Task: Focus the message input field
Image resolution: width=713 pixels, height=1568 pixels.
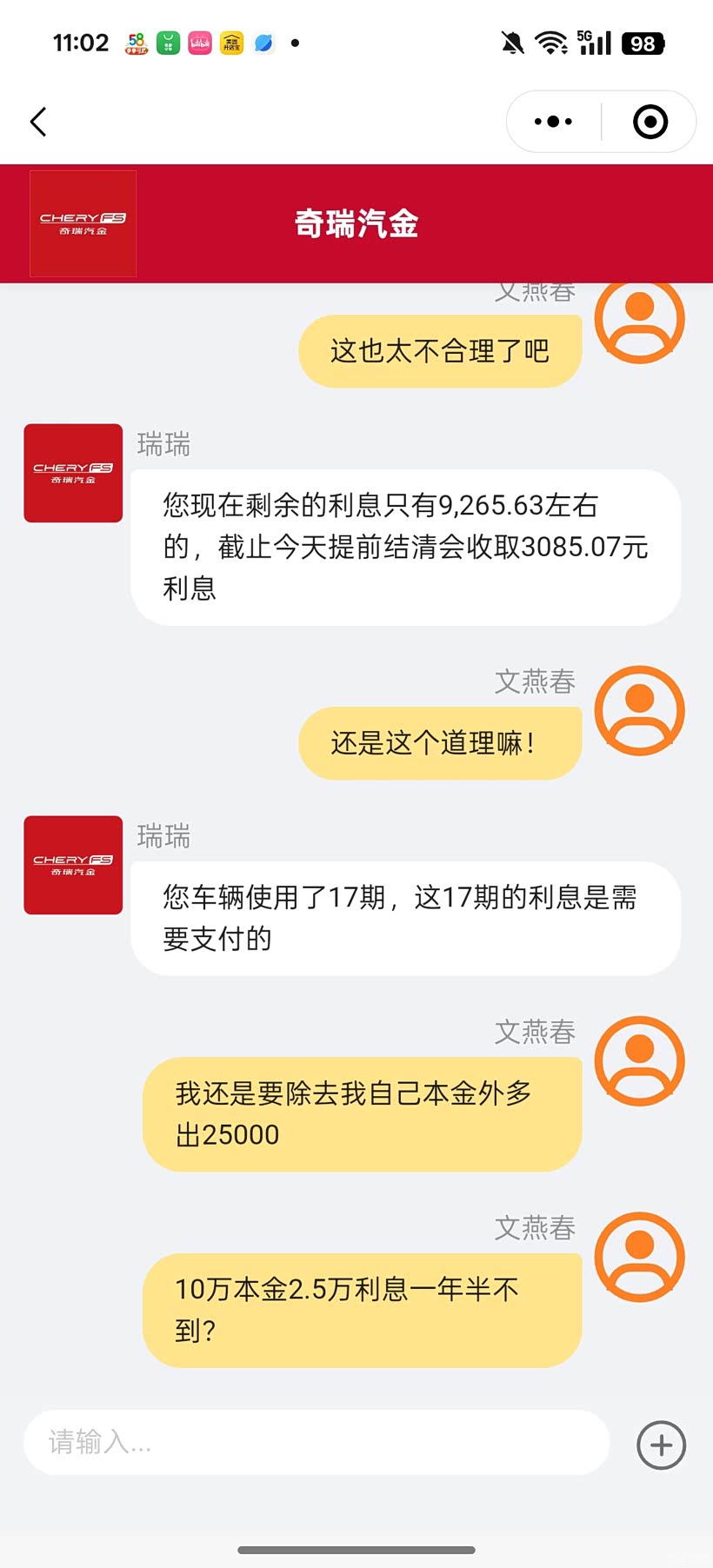Action: 317,1443
